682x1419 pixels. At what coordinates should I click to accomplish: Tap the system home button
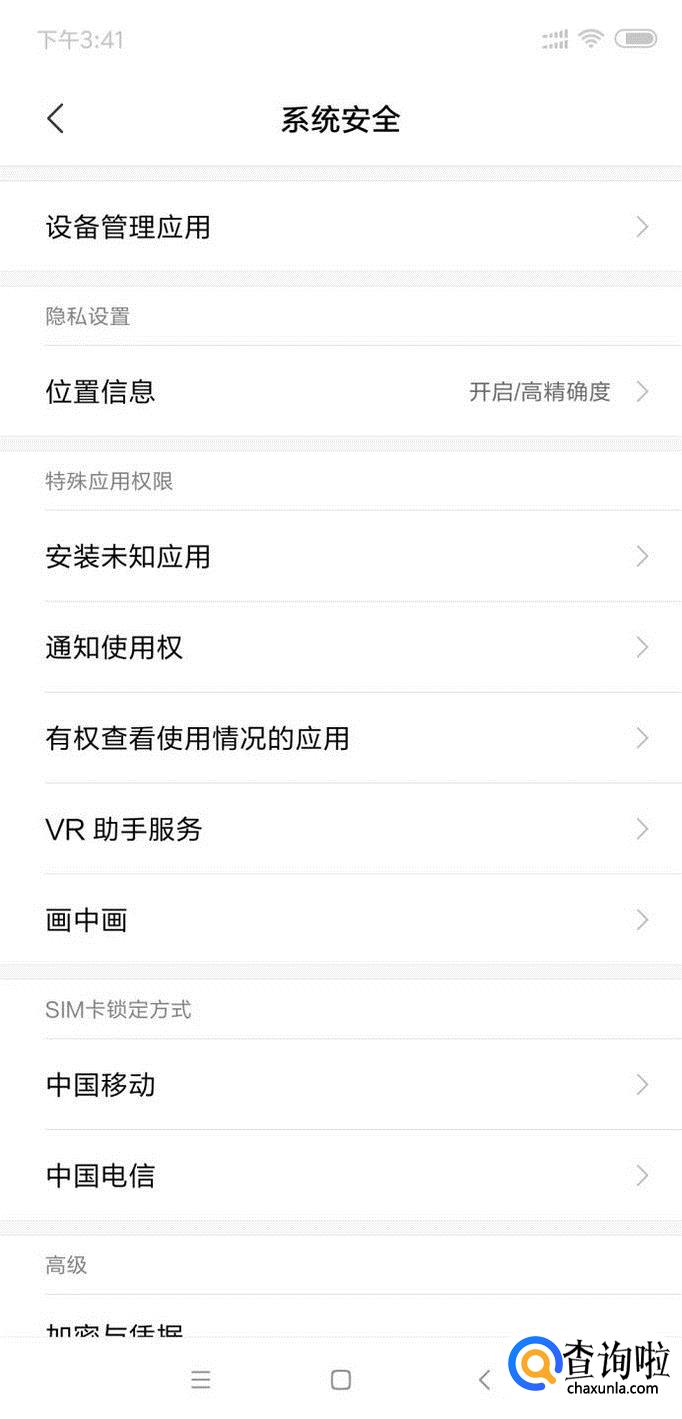[x=341, y=1380]
